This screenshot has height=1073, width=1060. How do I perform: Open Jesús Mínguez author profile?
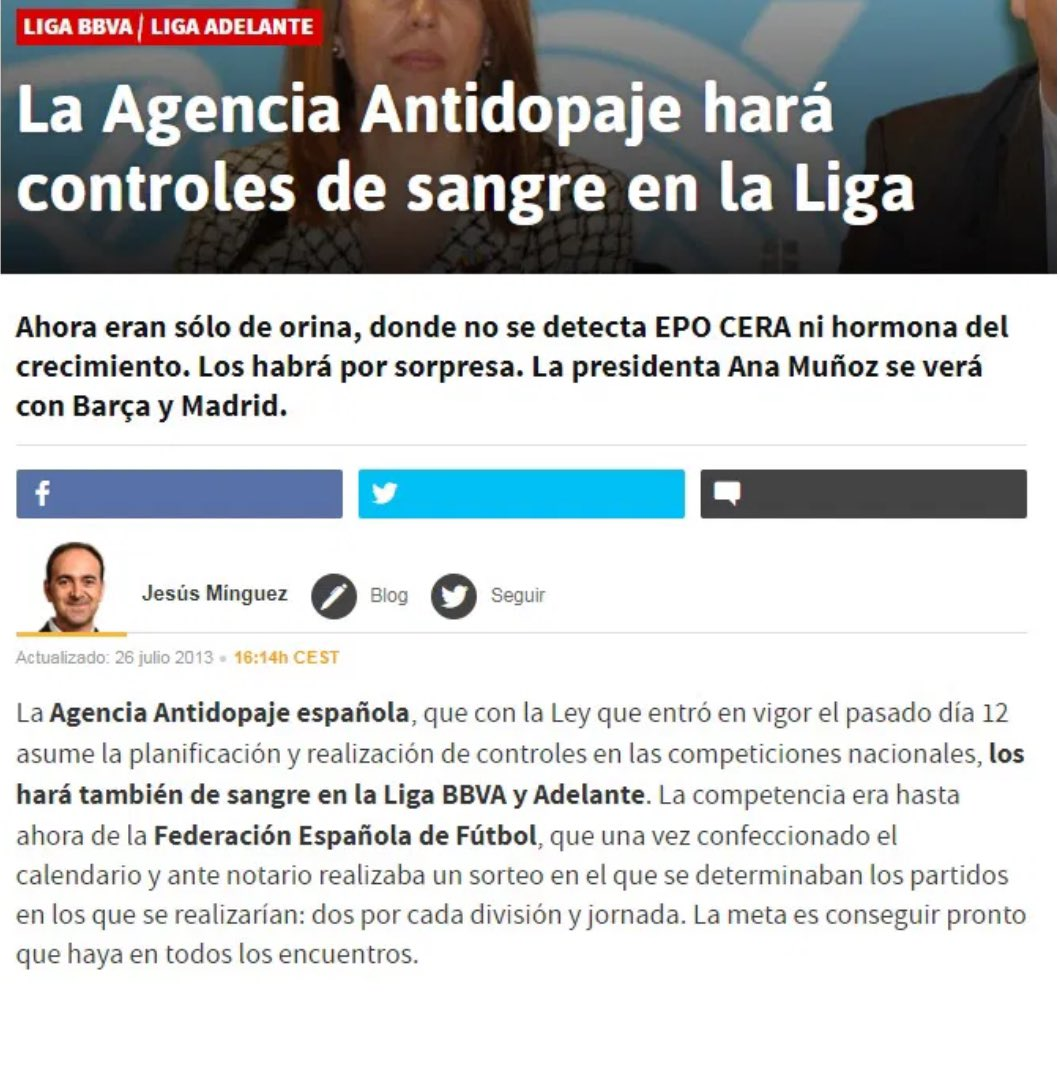point(214,594)
